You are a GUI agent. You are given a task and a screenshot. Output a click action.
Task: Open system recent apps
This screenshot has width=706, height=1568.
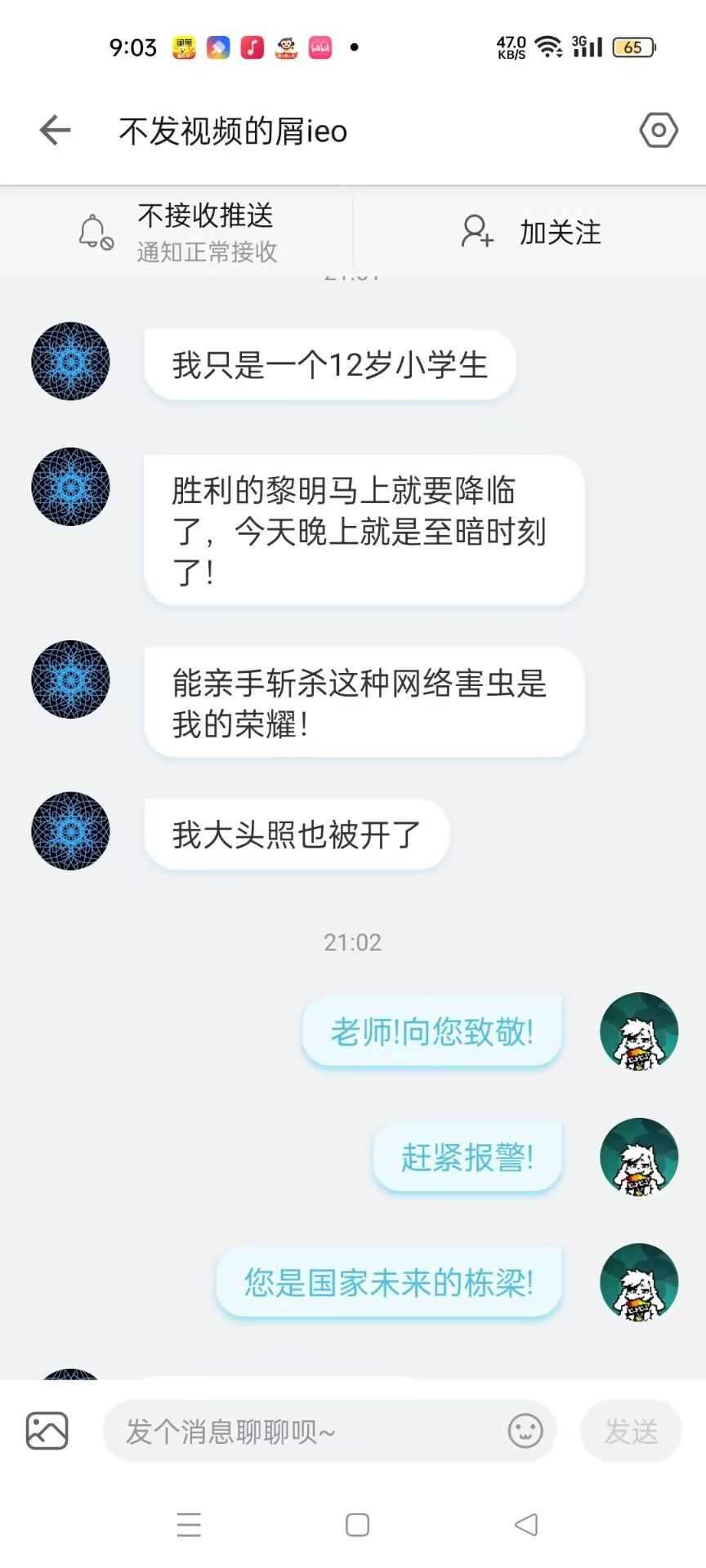tap(189, 1525)
